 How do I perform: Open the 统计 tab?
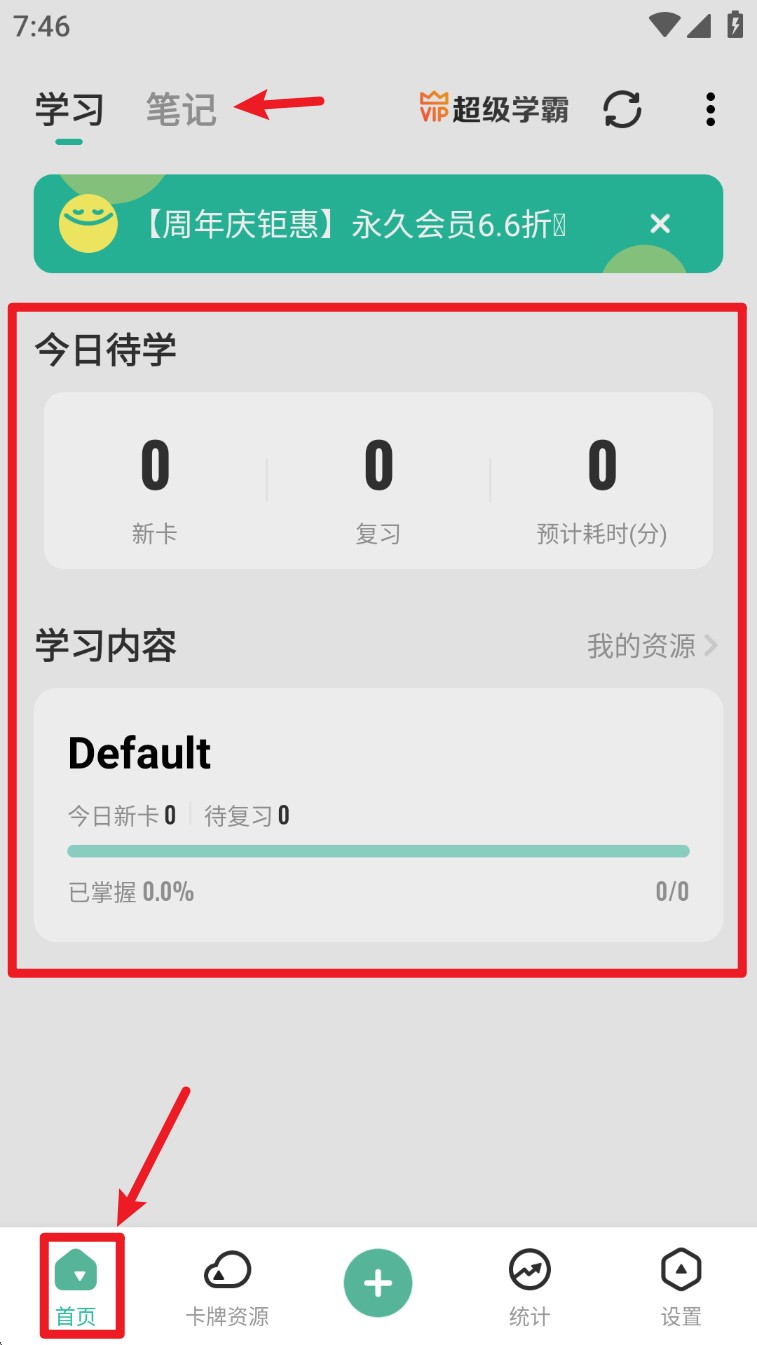click(529, 1286)
